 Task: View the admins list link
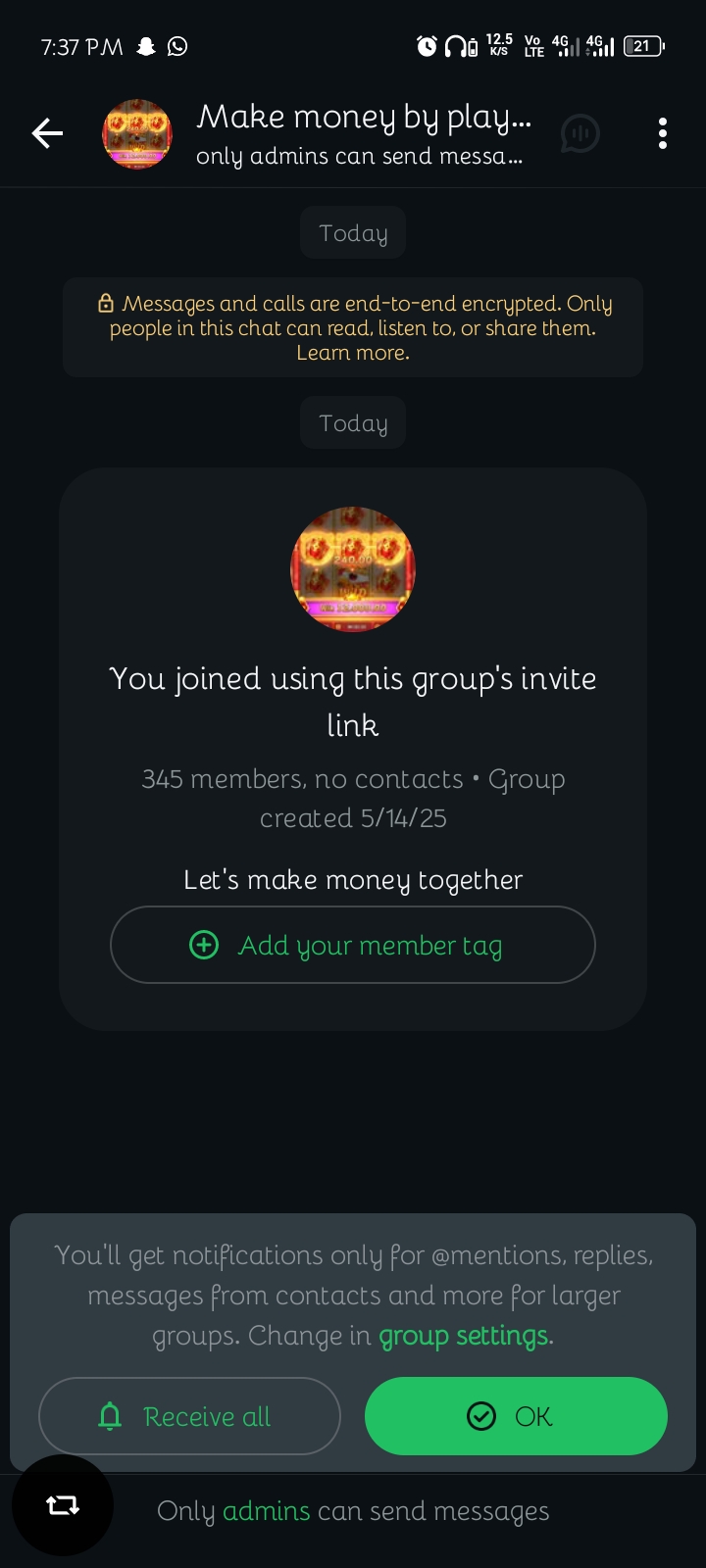266,1511
